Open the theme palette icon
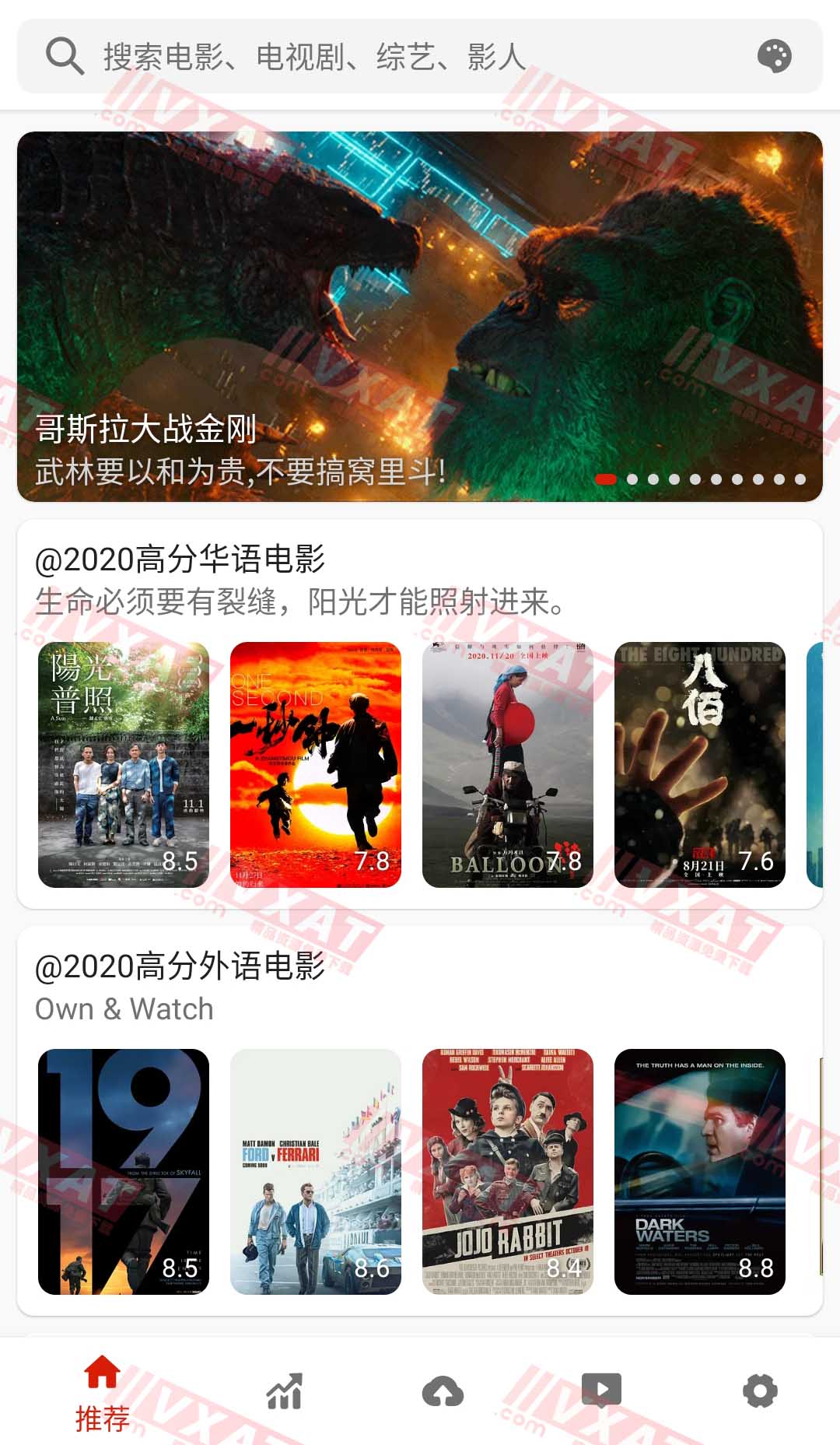Image resolution: width=840 pixels, height=1445 pixels. pos(774,56)
